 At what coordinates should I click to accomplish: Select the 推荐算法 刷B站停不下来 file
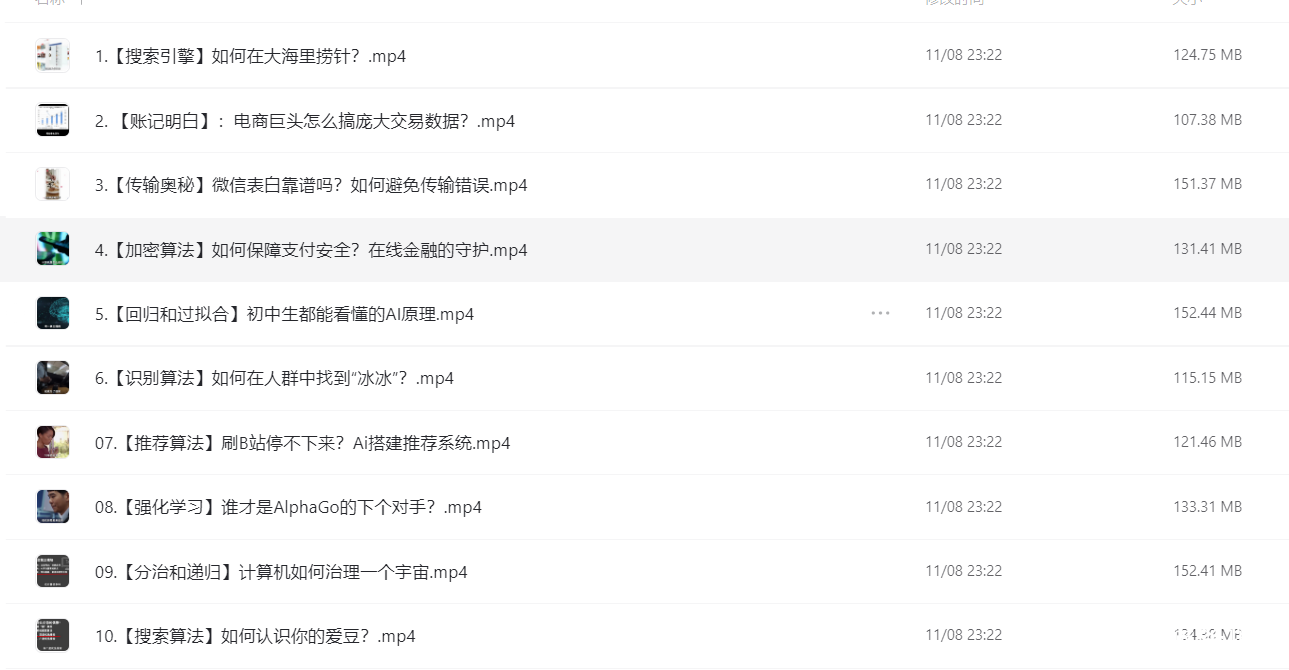tap(302, 443)
